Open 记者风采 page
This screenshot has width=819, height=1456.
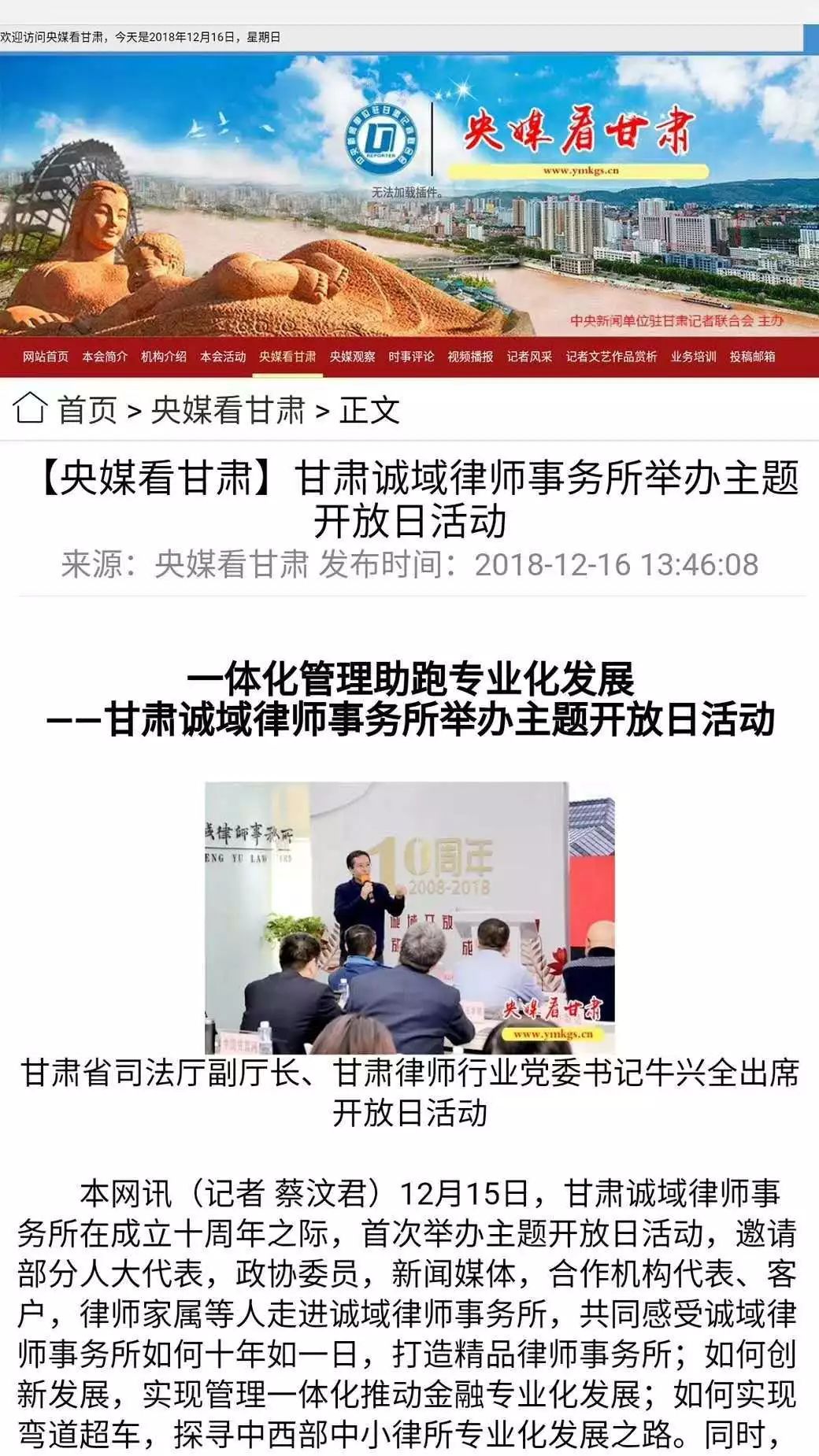click(529, 357)
